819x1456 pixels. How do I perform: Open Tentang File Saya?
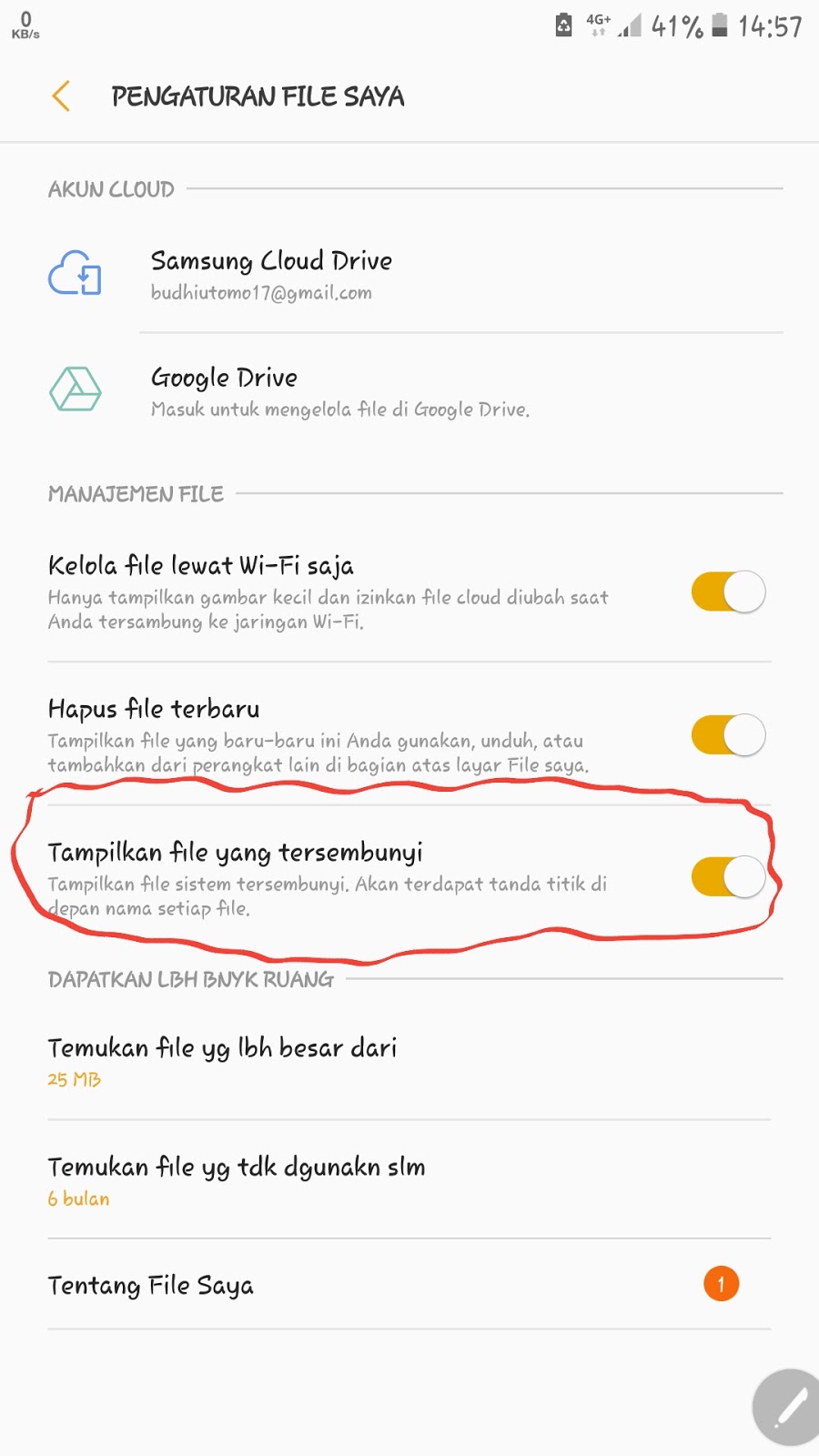pyautogui.click(x=151, y=1285)
